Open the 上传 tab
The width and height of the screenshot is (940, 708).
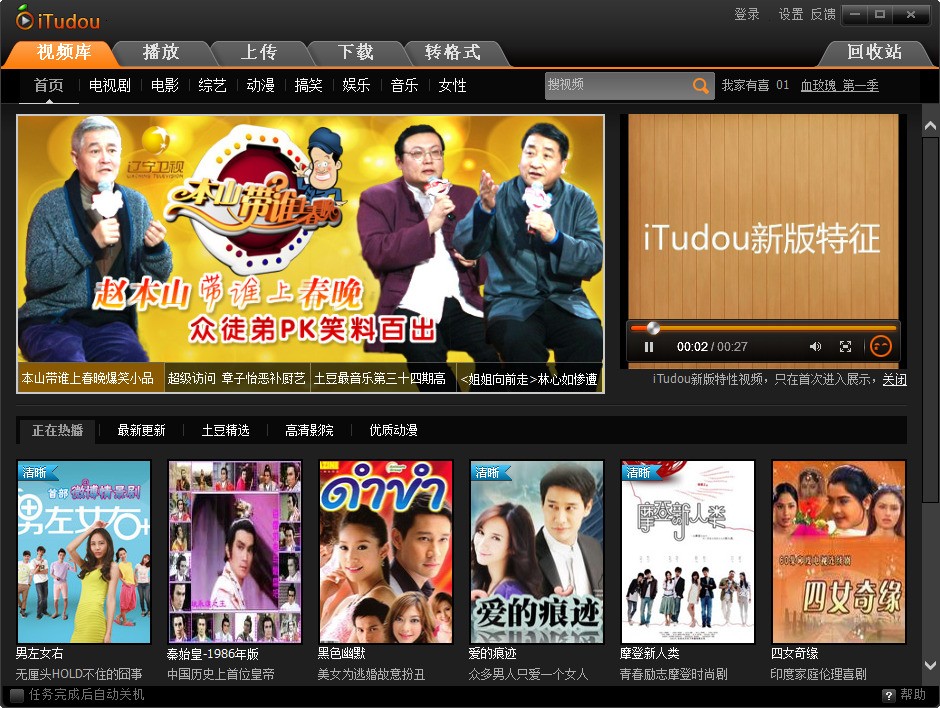(258, 52)
